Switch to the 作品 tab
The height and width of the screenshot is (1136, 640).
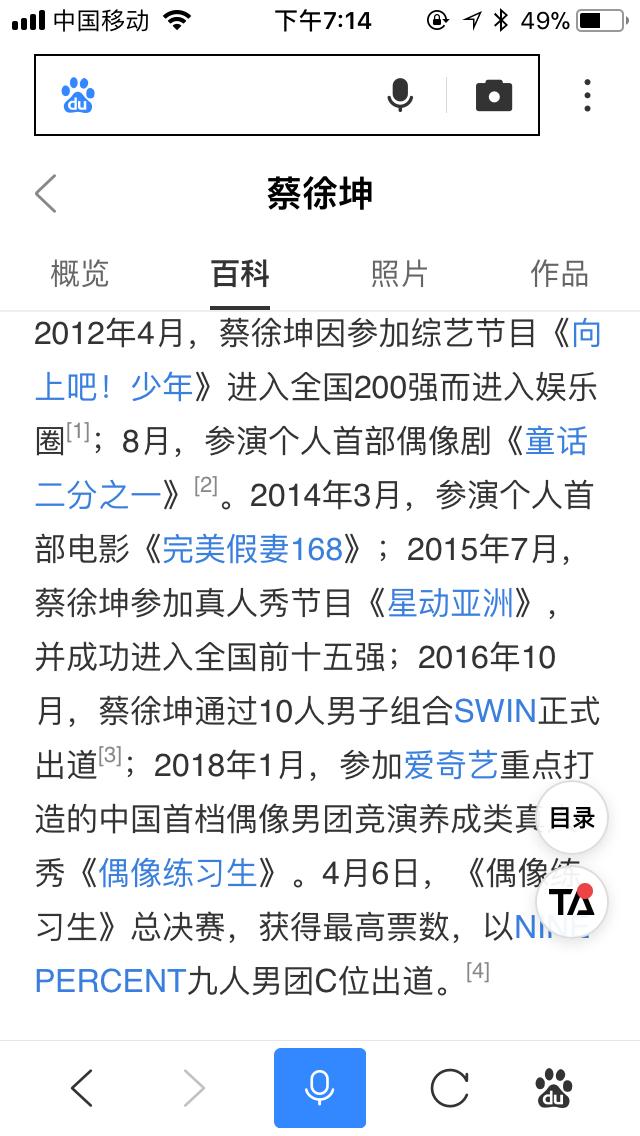(x=559, y=274)
